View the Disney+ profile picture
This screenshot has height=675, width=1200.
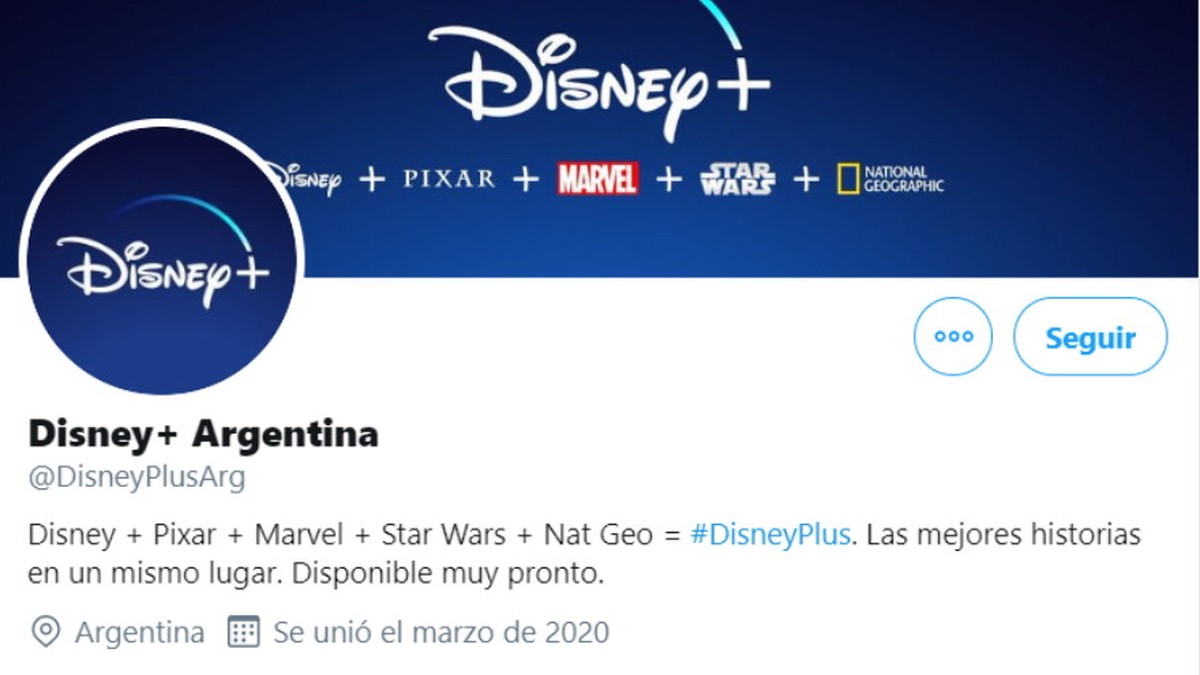(162, 260)
